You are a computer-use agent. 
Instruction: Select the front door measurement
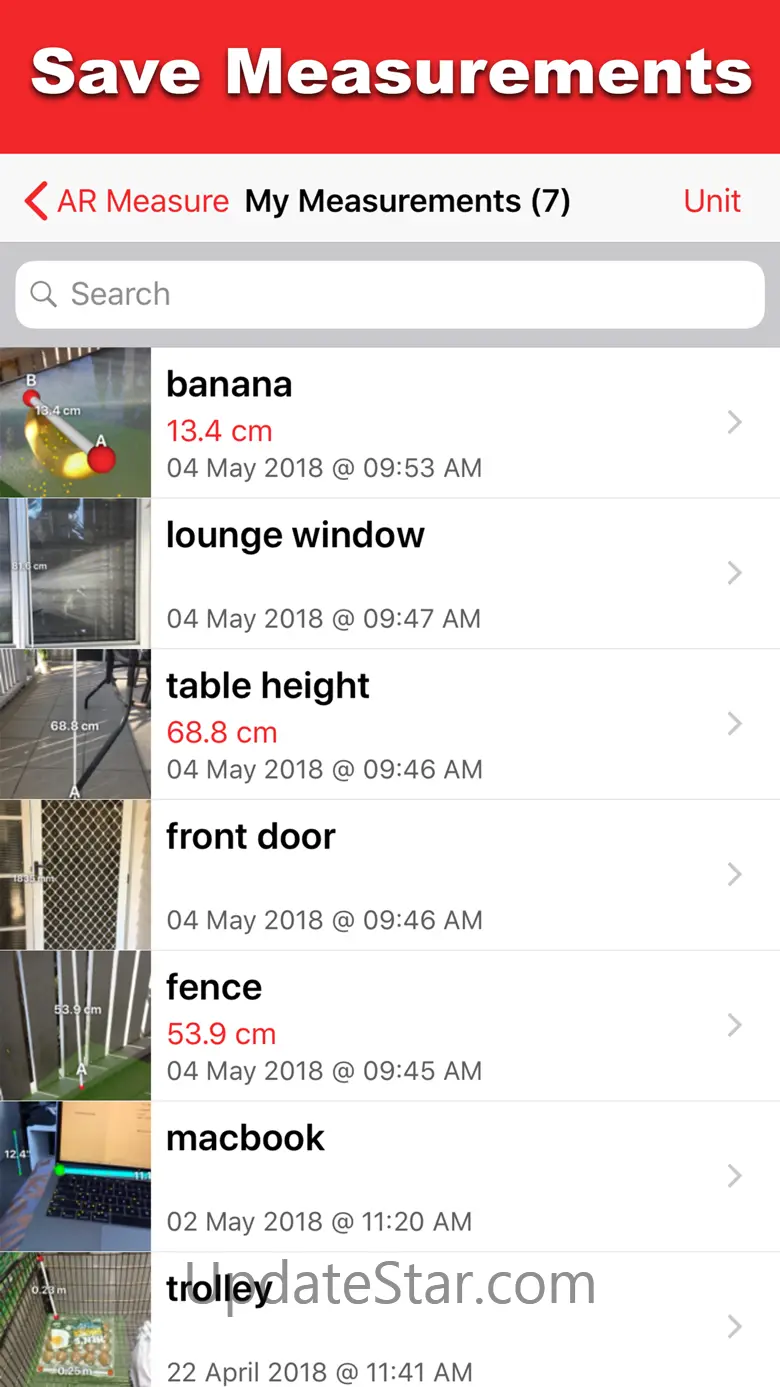(390, 875)
